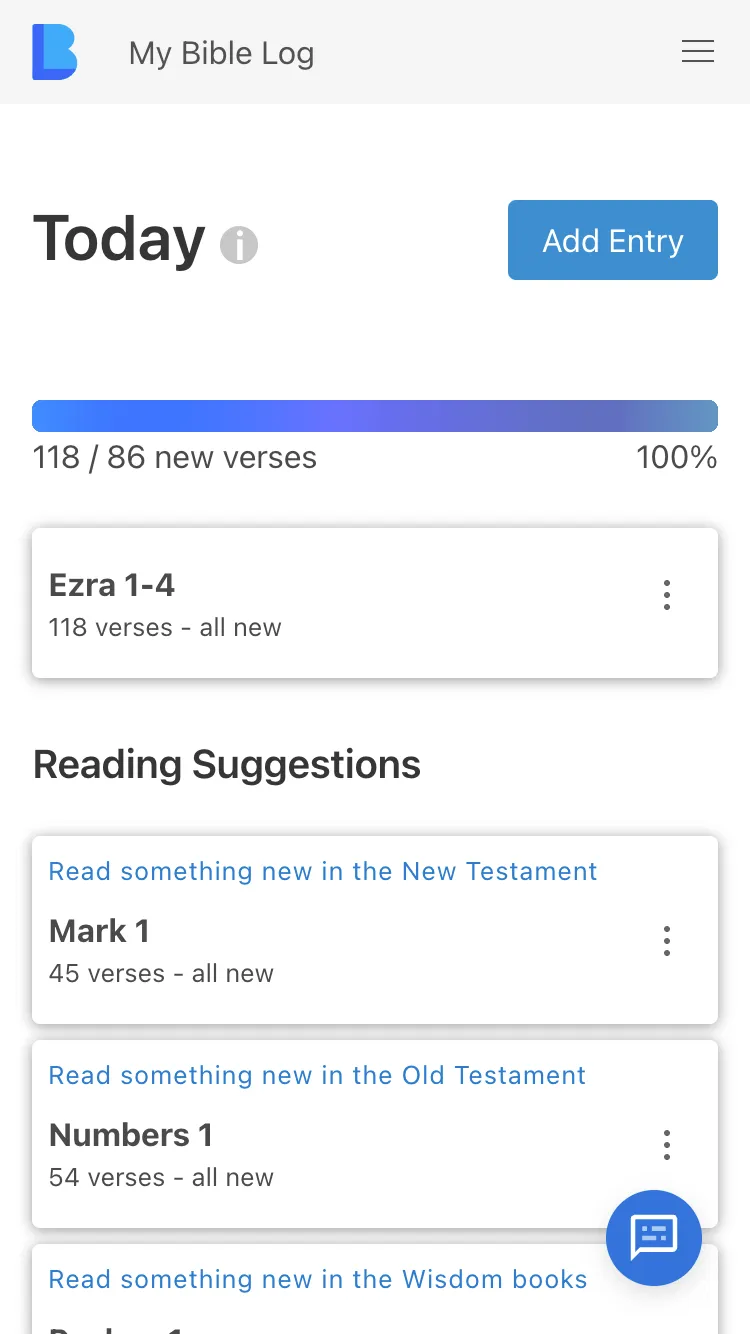Open options menu for the Numbers 1 suggestion

[x=666, y=1145]
